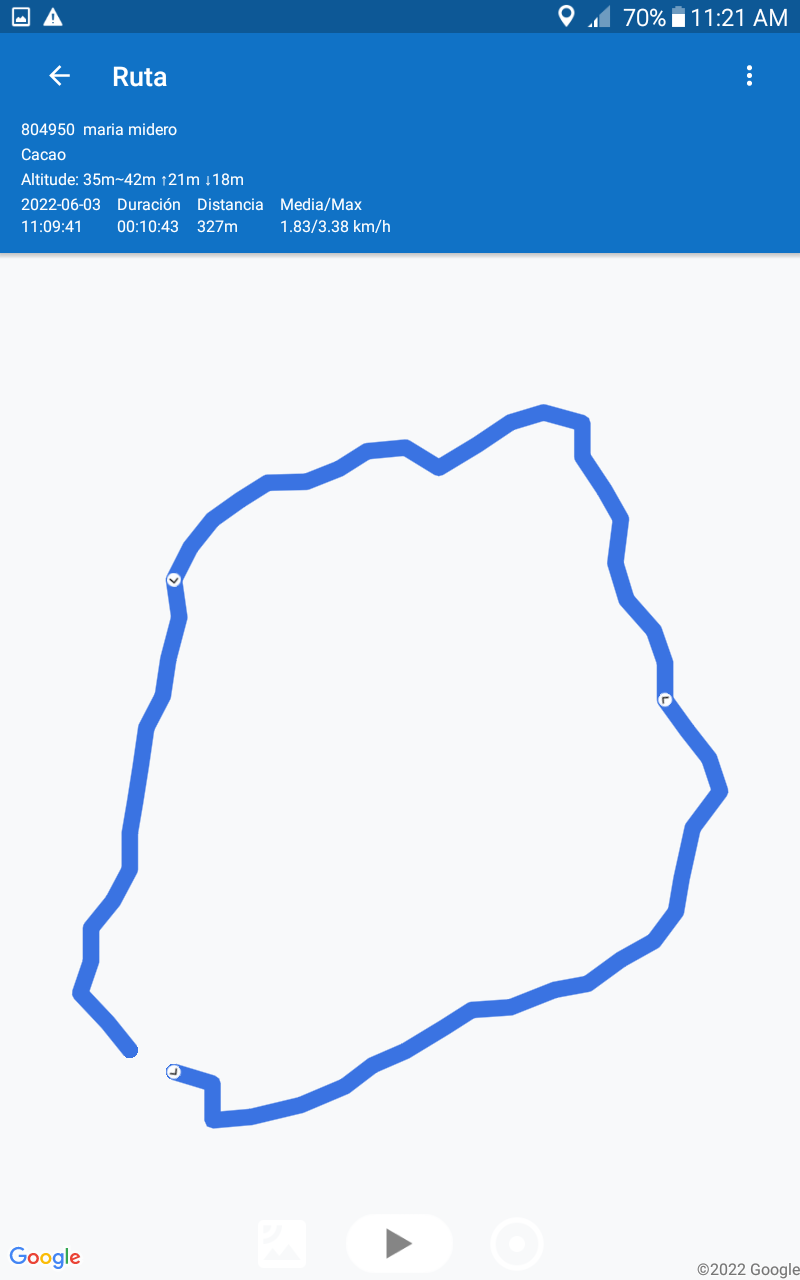The image size is (800, 1280).
Task: Tap the map image layer icon
Action: (282, 1244)
